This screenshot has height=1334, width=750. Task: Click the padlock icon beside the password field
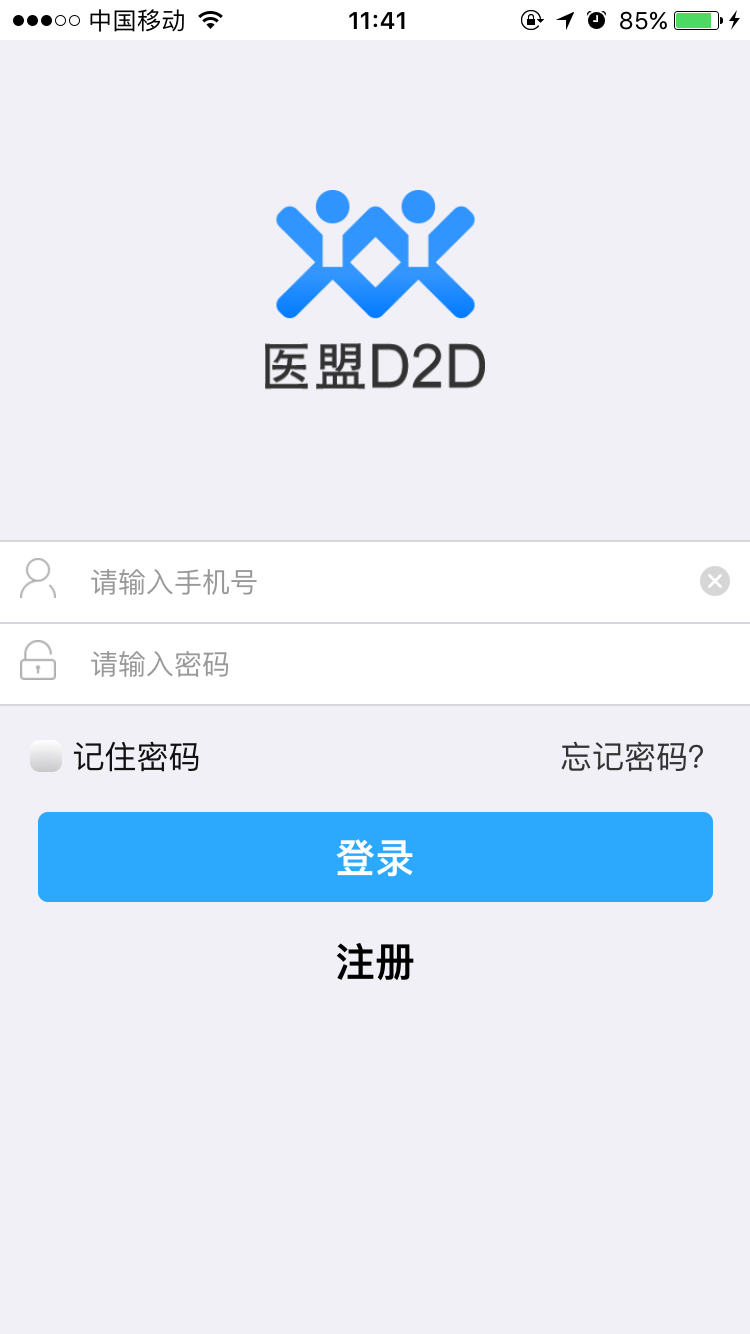pos(37,663)
